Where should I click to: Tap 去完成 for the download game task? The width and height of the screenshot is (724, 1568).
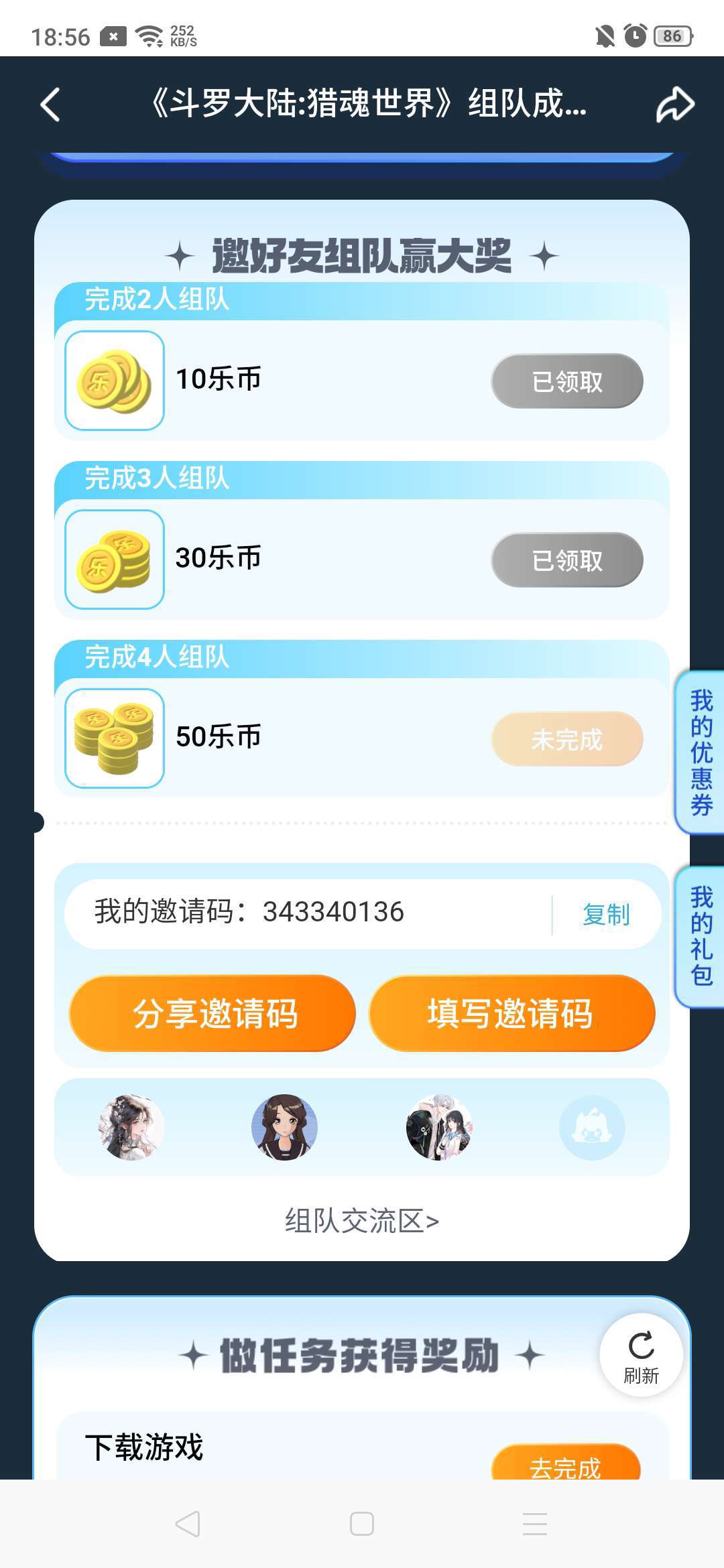(x=565, y=1463)
